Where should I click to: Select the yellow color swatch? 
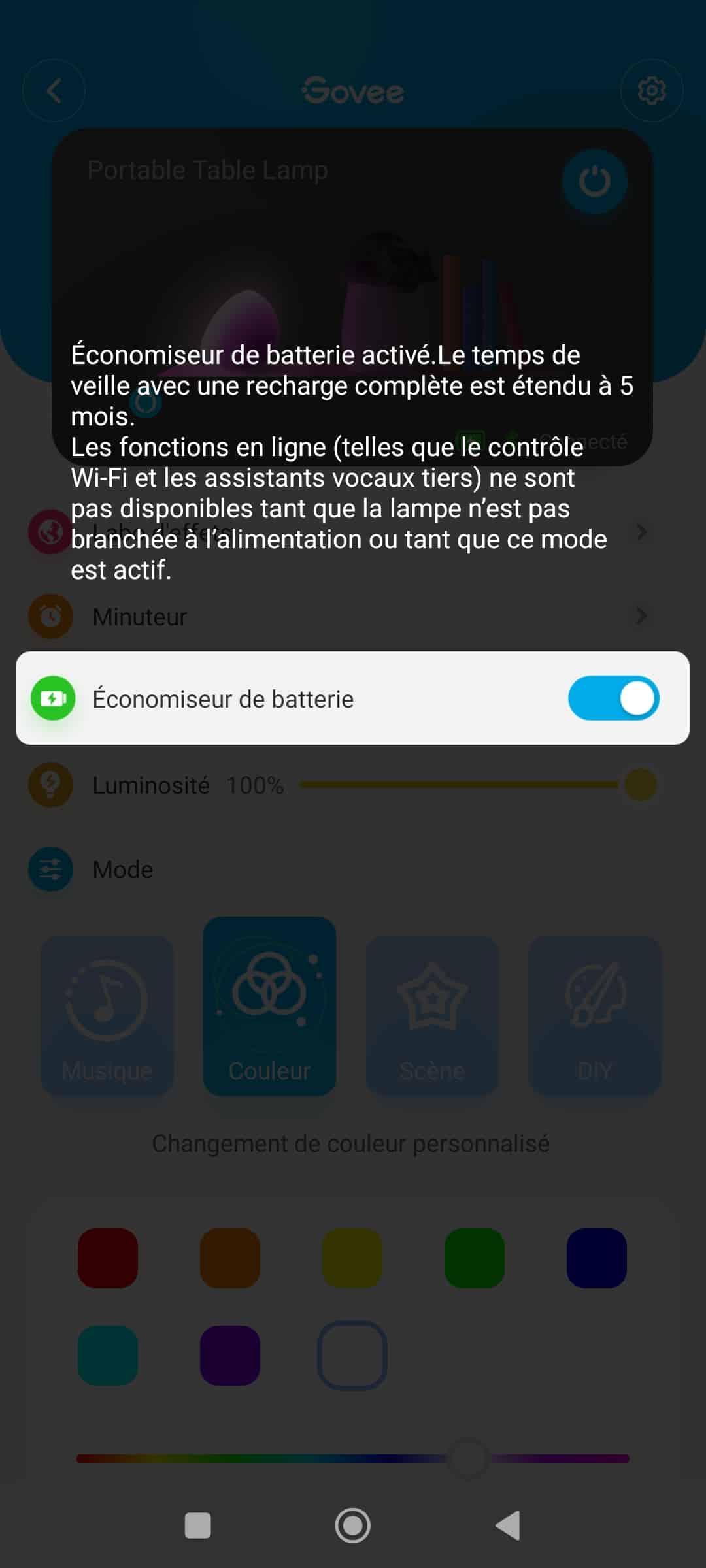[352, 1258]
